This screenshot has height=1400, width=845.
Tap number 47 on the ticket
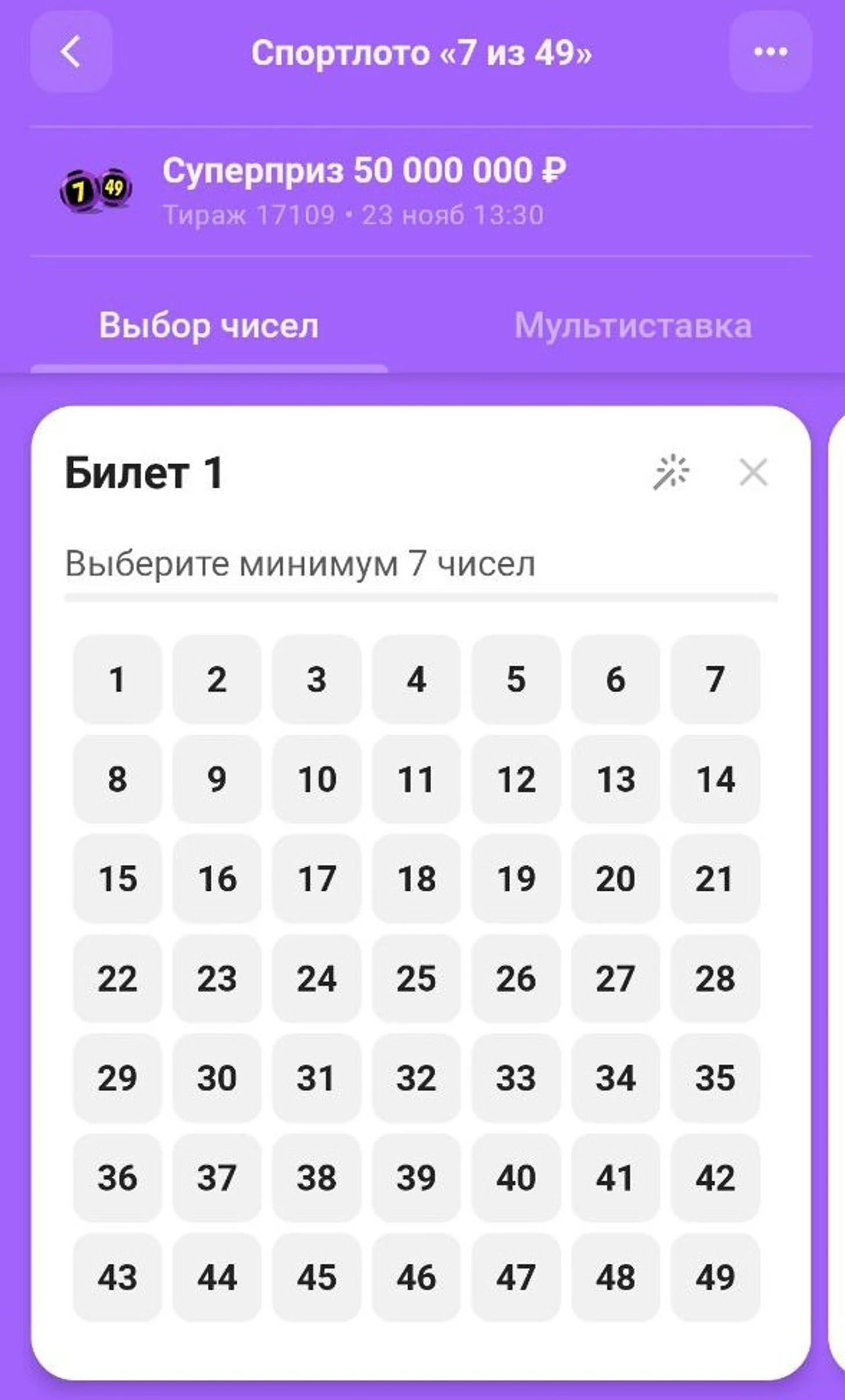[516, 1277]
